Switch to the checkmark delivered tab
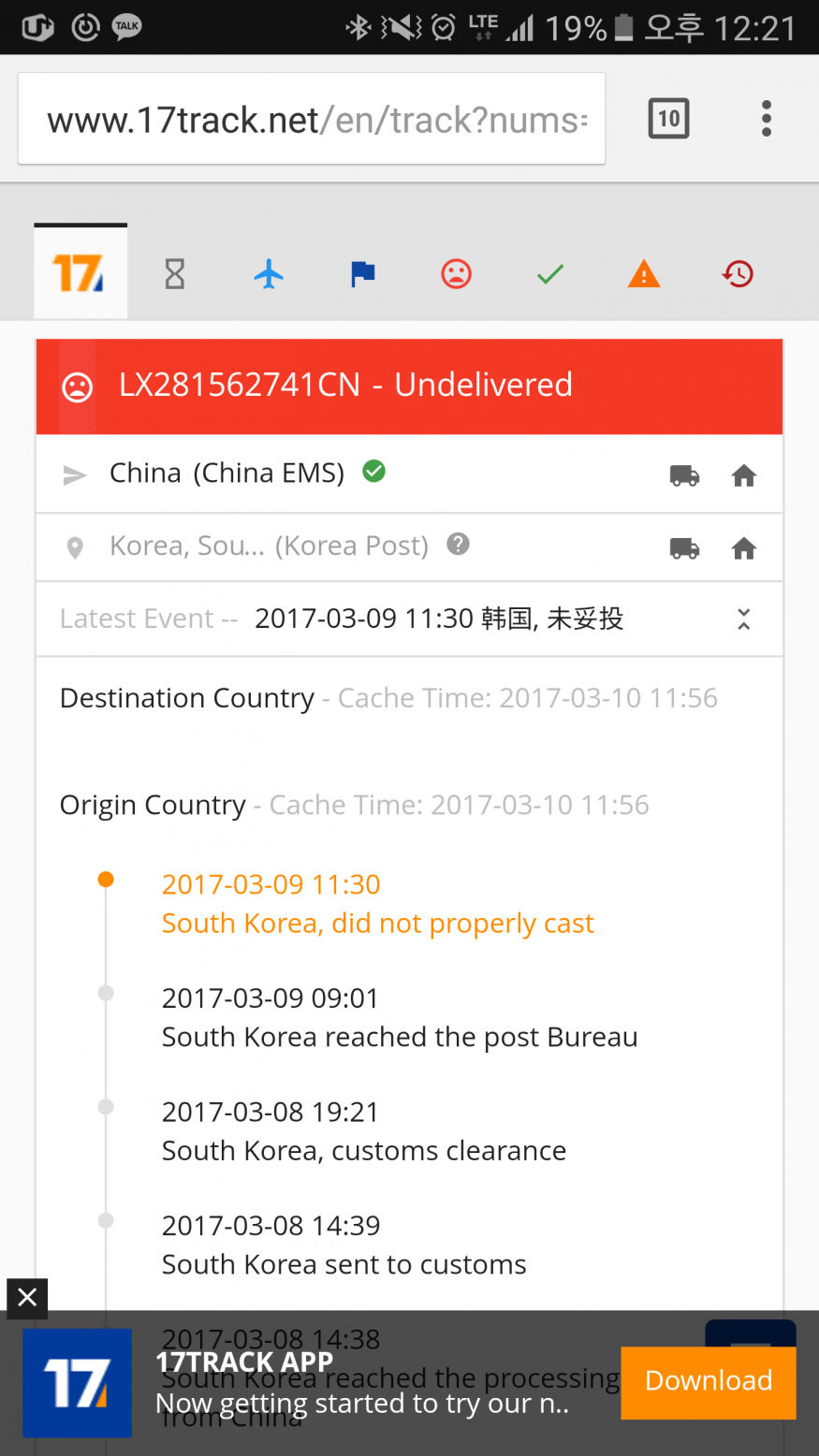Screen dimensions: 819x1456 [550, 274]
